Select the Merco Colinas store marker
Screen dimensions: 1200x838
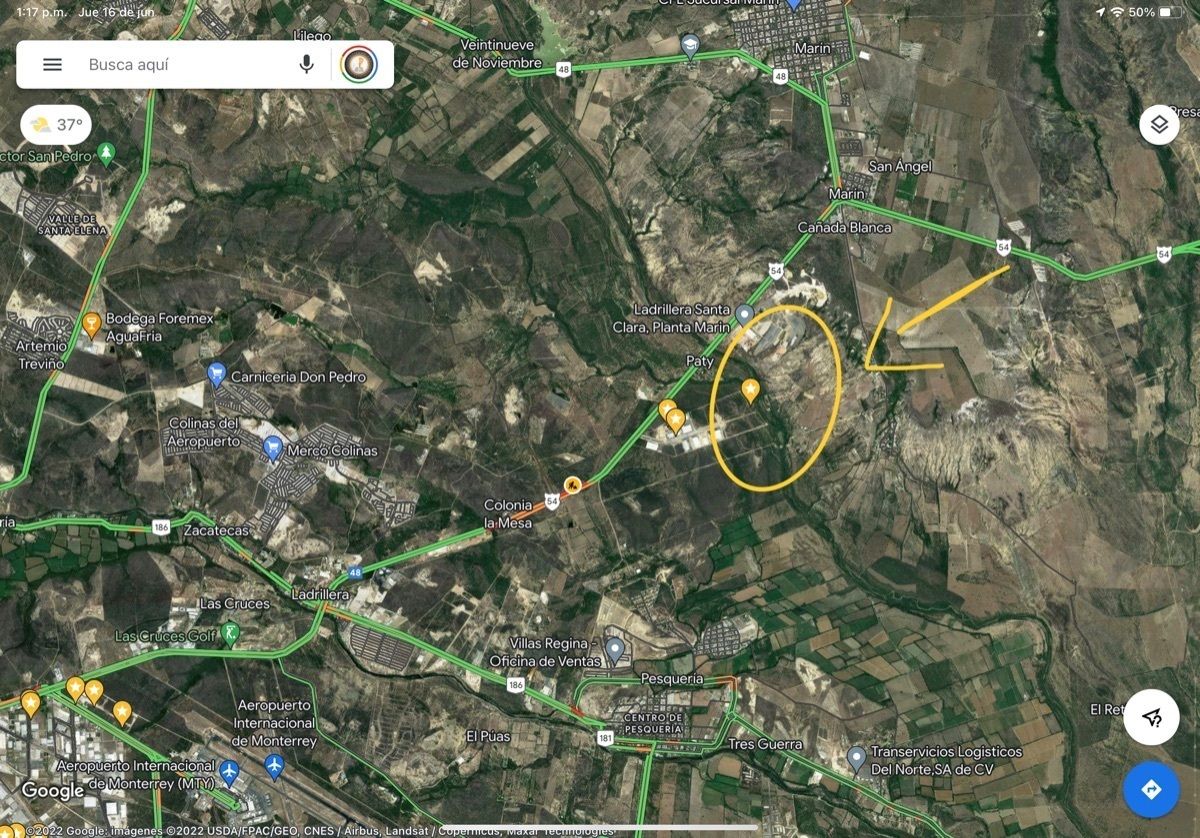(x=273, y=448)
